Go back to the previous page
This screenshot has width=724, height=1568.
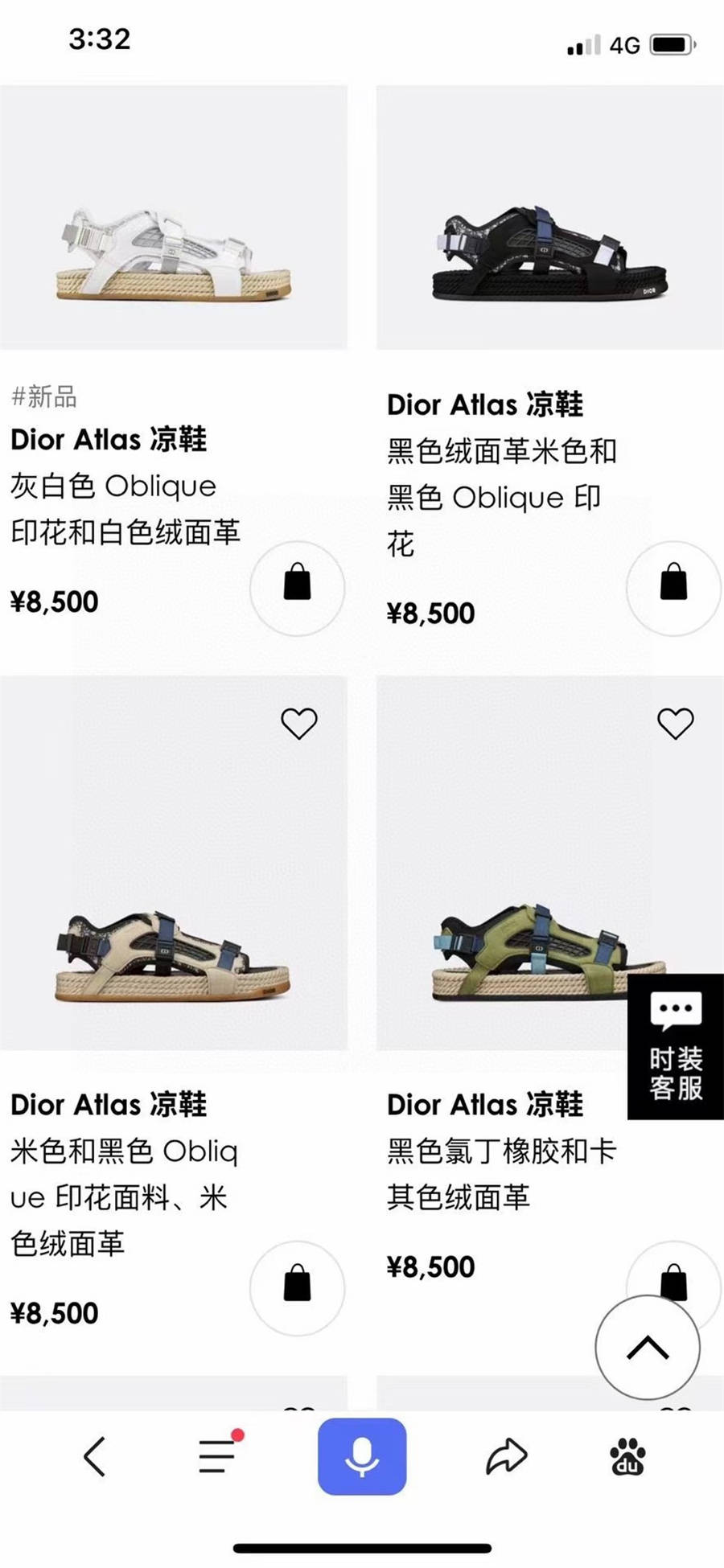click(94, 1456)
